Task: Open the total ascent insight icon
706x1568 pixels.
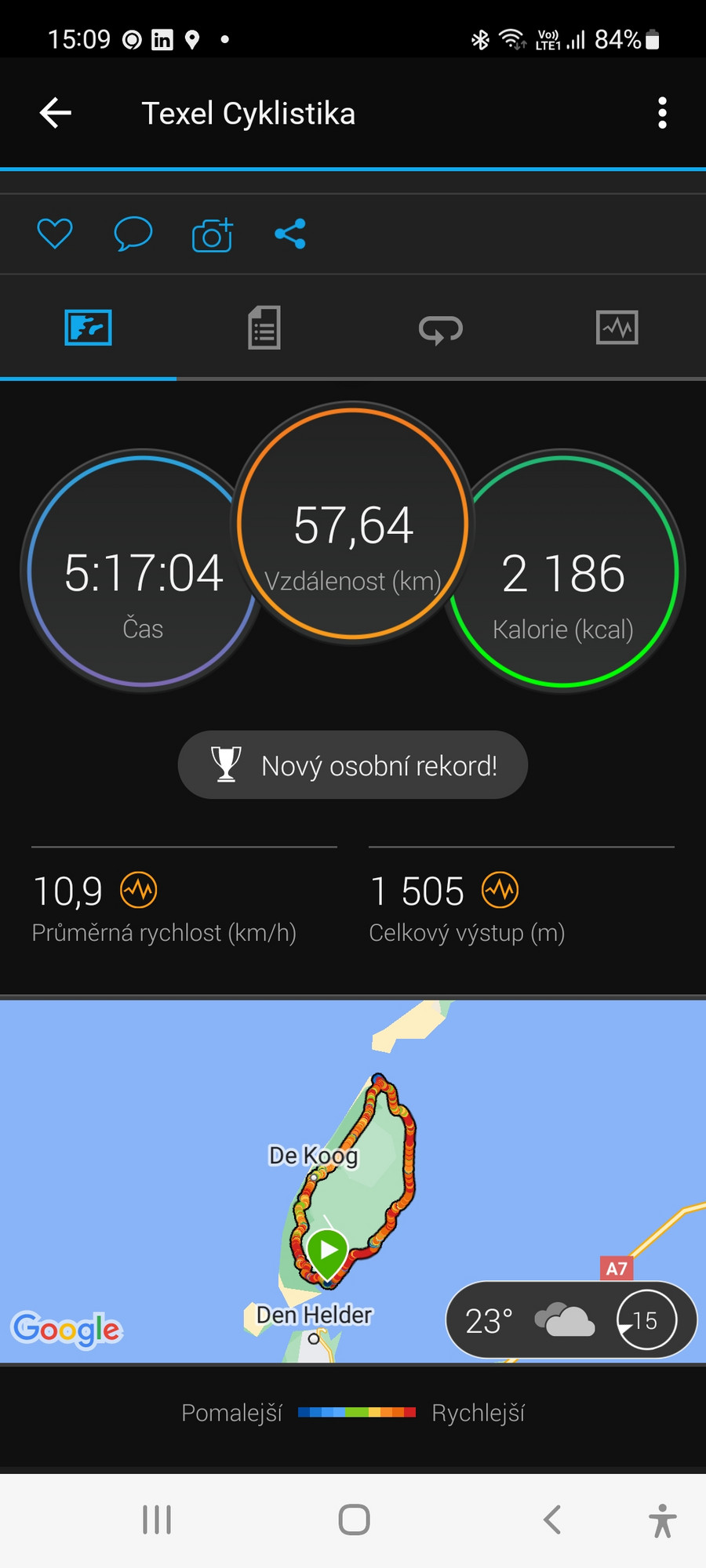Action: coord(500,891)
